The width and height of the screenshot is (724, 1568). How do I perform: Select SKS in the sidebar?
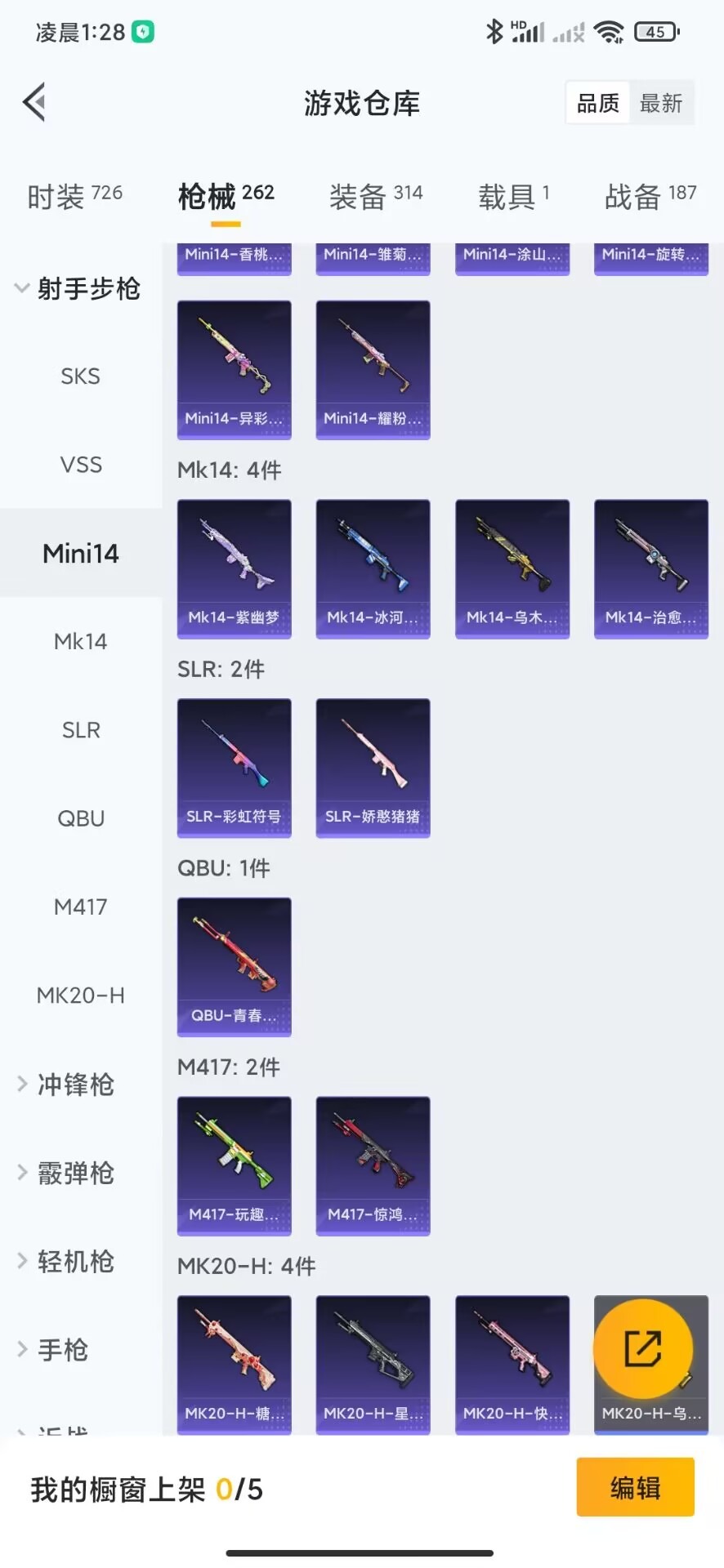[80, 376]
